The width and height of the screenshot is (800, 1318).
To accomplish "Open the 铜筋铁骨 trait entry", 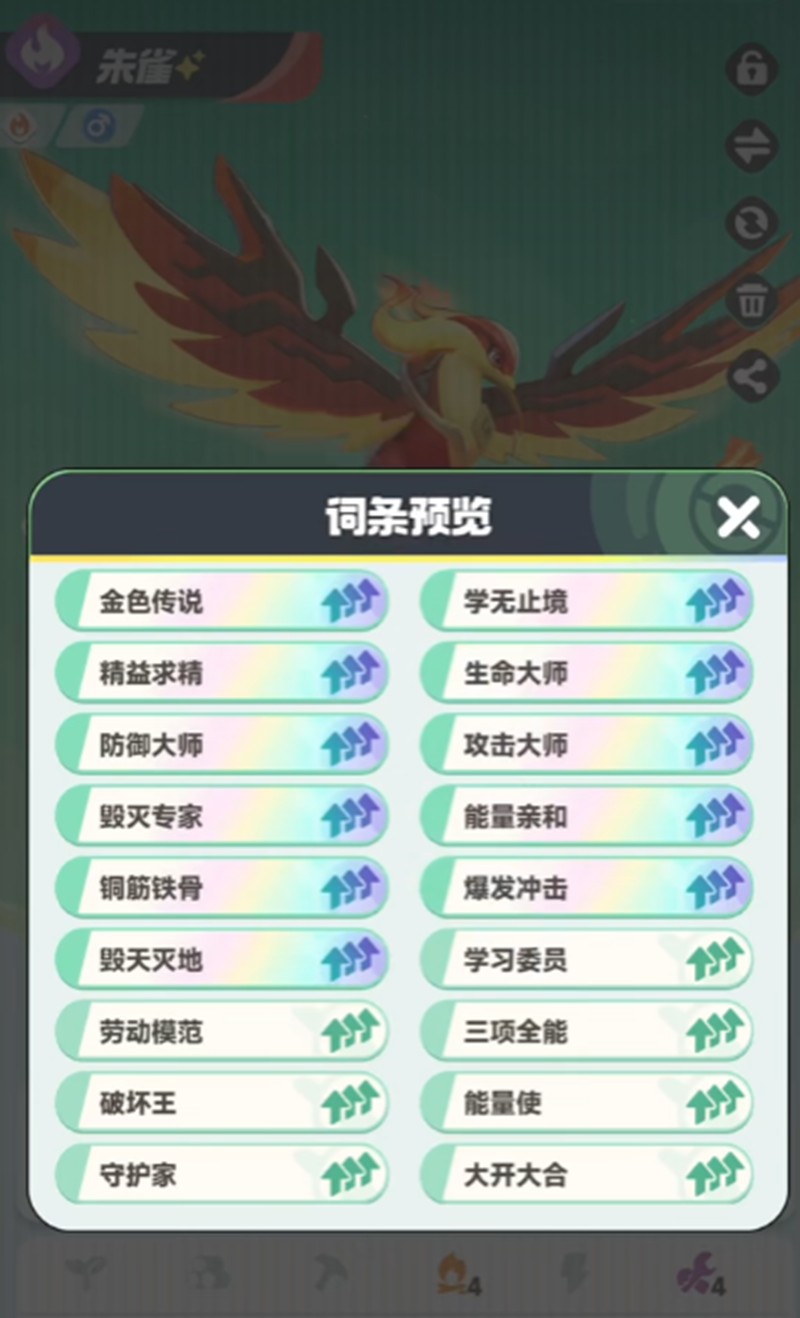I will [222, 888].
